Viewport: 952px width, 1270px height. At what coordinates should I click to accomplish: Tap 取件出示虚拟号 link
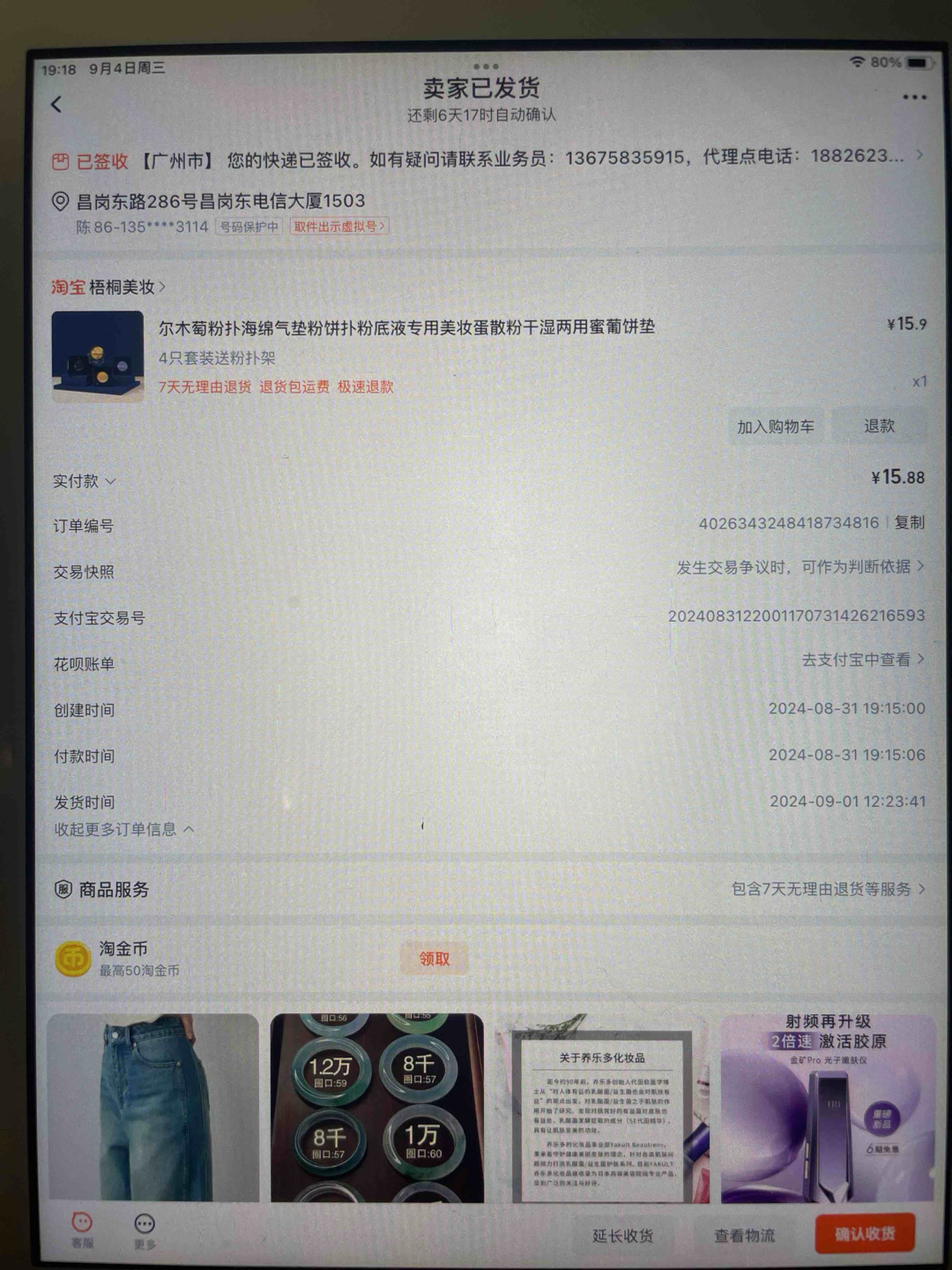(x=338, y=227)
